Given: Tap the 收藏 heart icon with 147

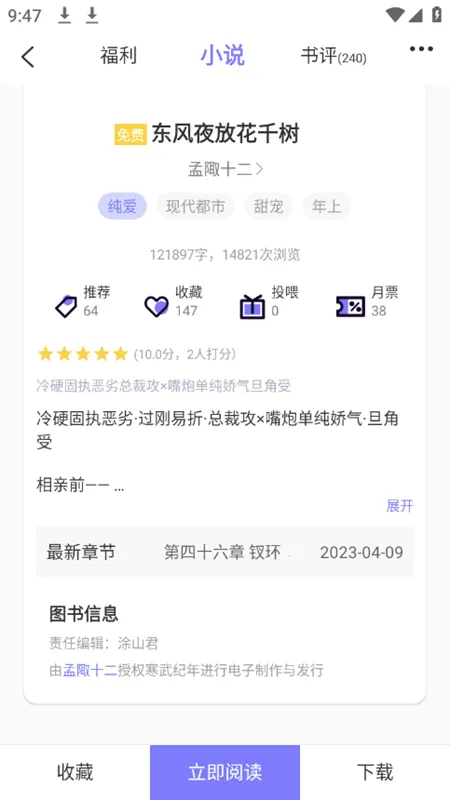Looking at the screenshot, I should (x=156, y=307).
